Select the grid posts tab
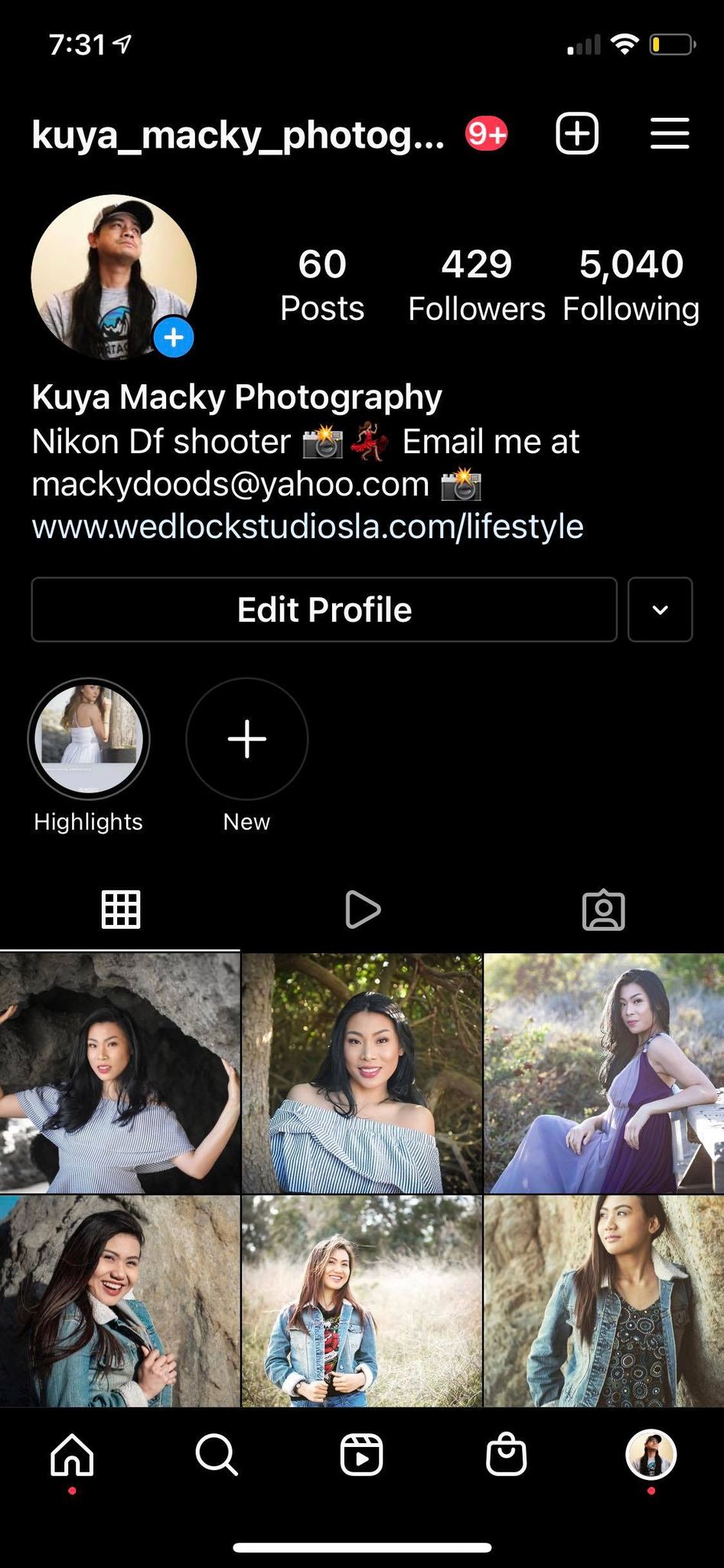 [x=121, y=910]
